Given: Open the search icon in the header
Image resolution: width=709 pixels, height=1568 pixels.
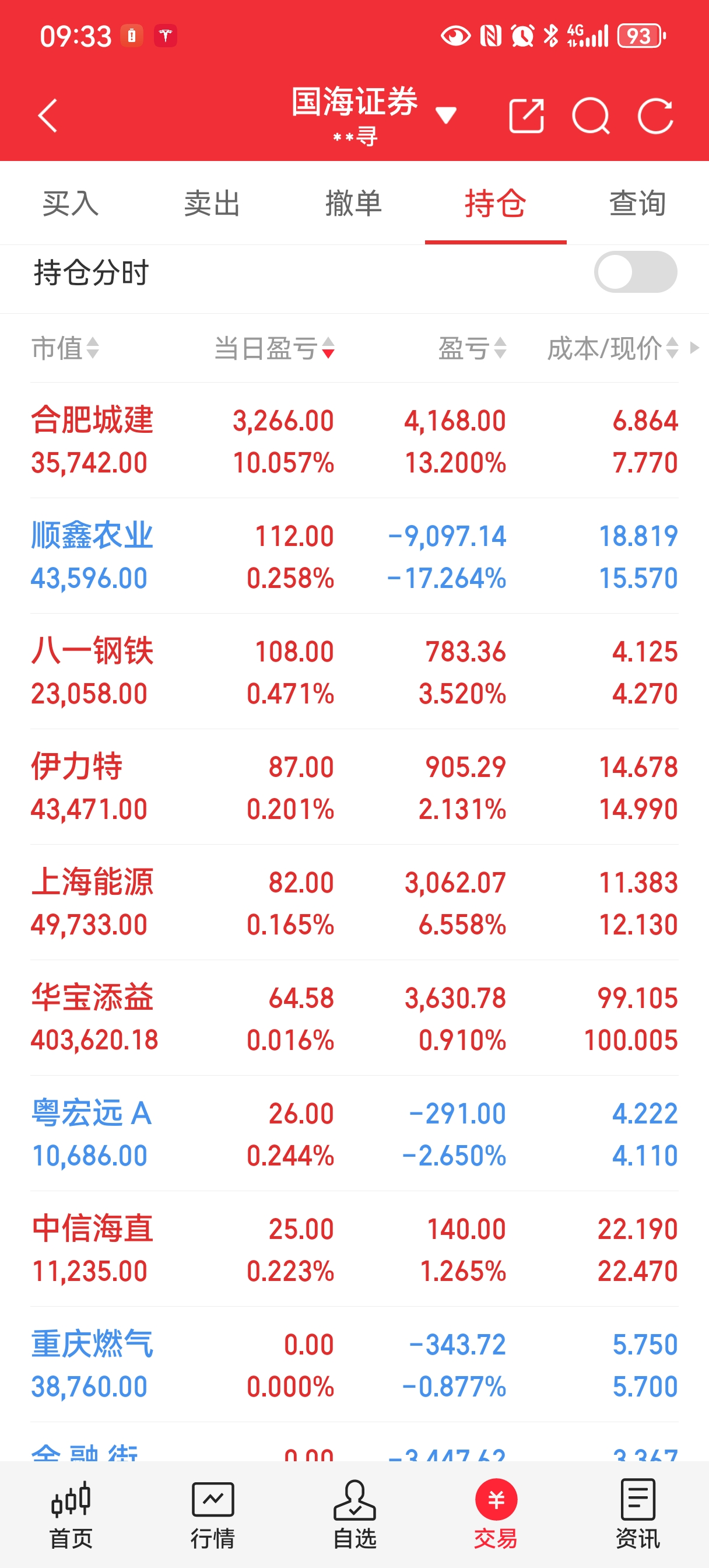Looking at the screenshot, I should click(x=590, y=116).
